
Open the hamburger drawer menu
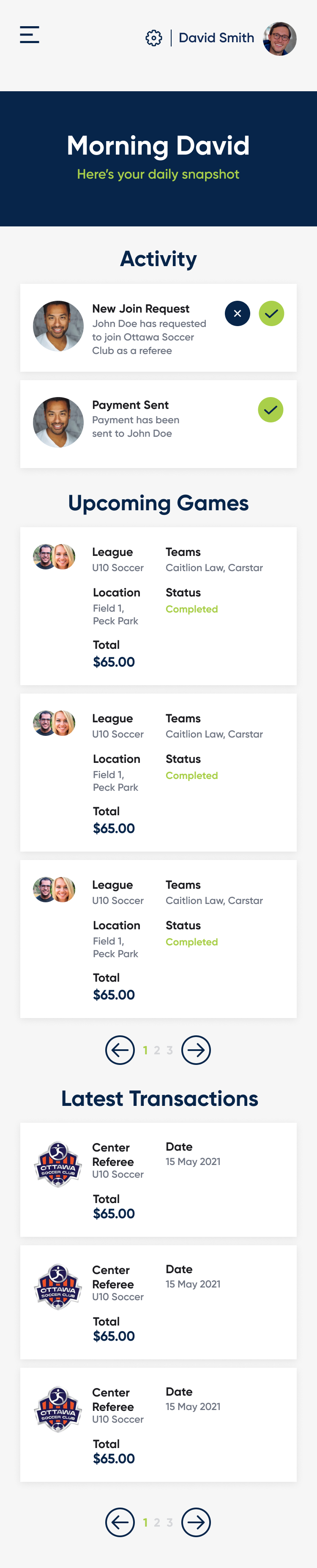tap(29, 35)
